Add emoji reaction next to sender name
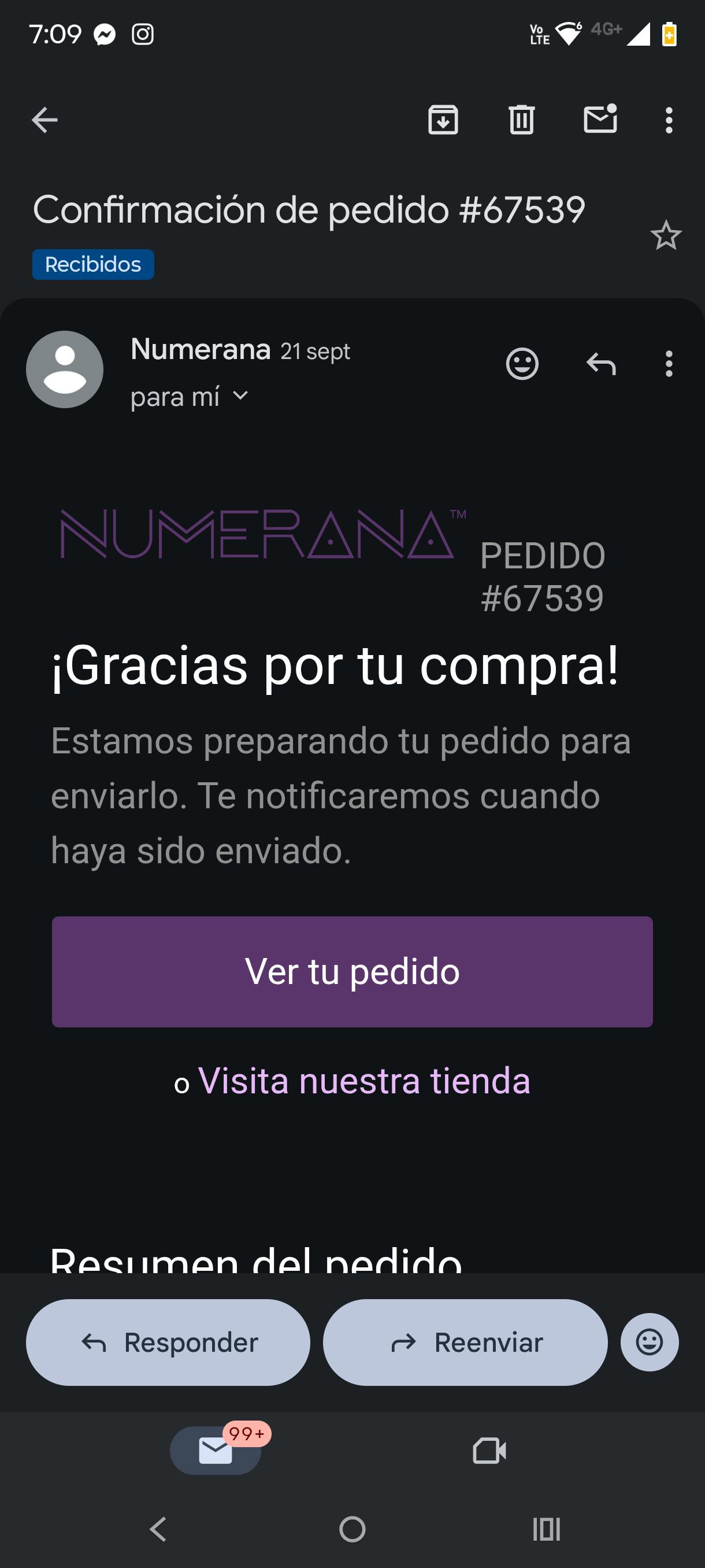The height and width of the screenshot is (1568, 705). [522, 364]
